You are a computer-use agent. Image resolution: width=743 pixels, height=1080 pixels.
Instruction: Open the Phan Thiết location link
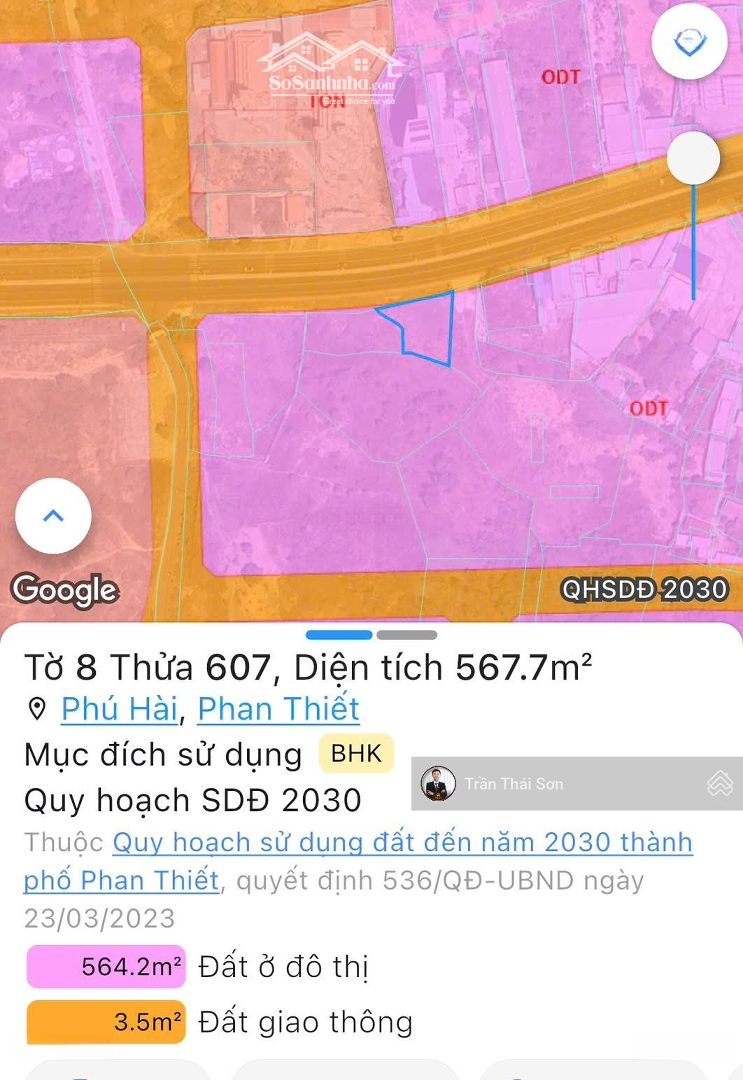(278, 709)
